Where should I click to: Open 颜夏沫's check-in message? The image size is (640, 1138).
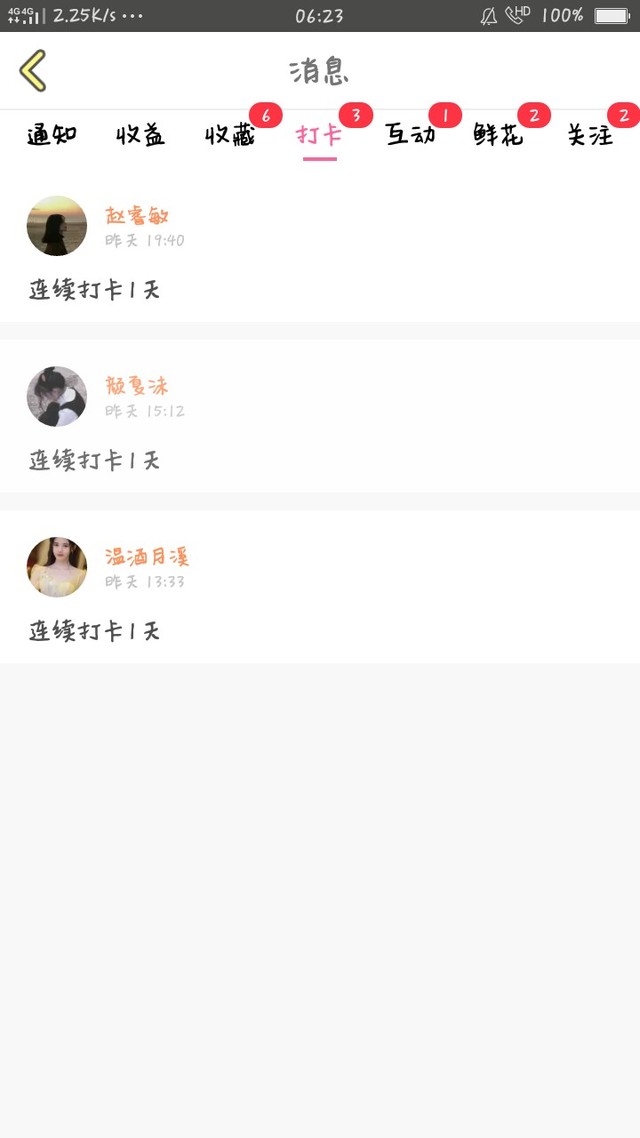tap(320, 420)
